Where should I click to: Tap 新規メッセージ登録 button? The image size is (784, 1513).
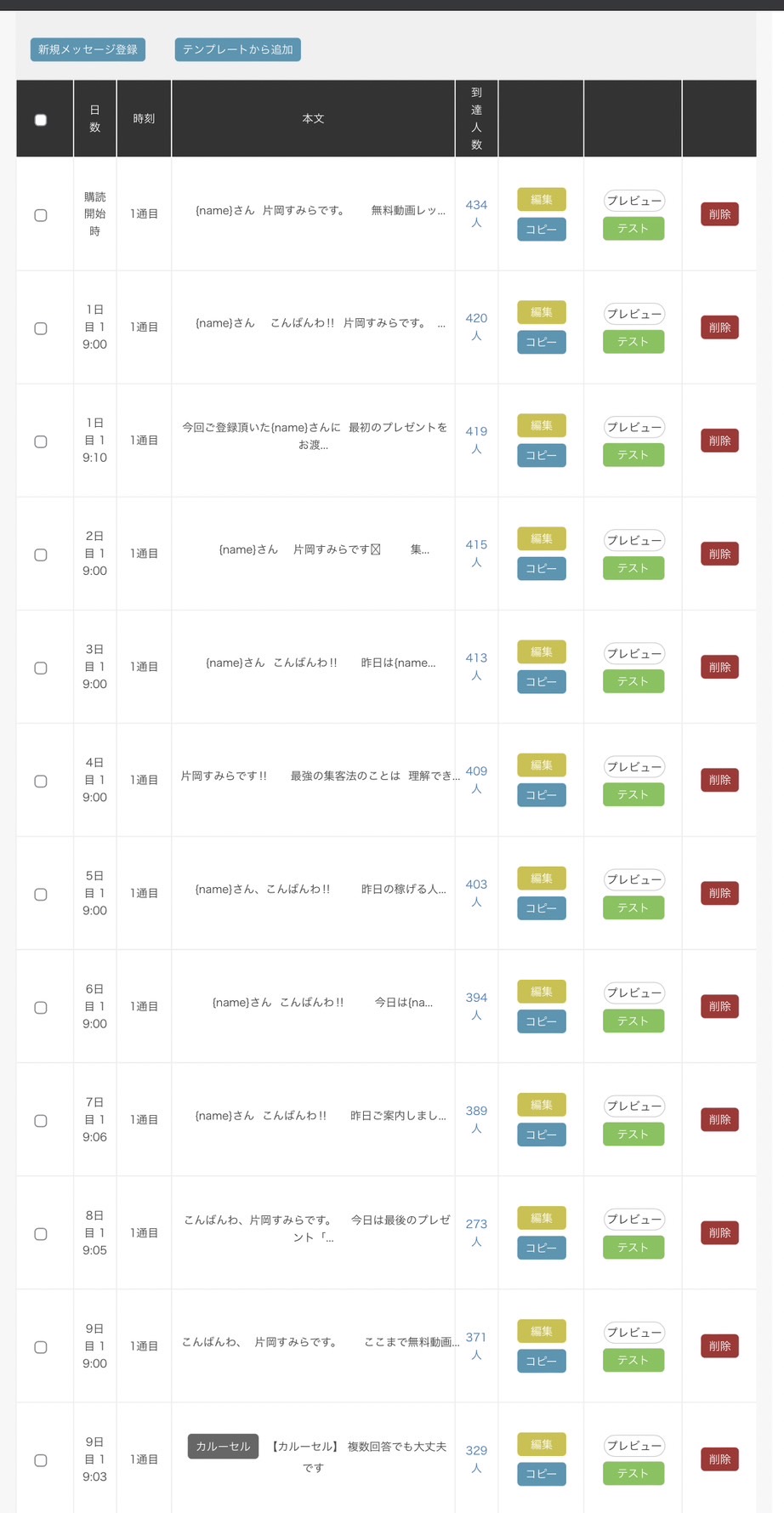tap(88, 49)
